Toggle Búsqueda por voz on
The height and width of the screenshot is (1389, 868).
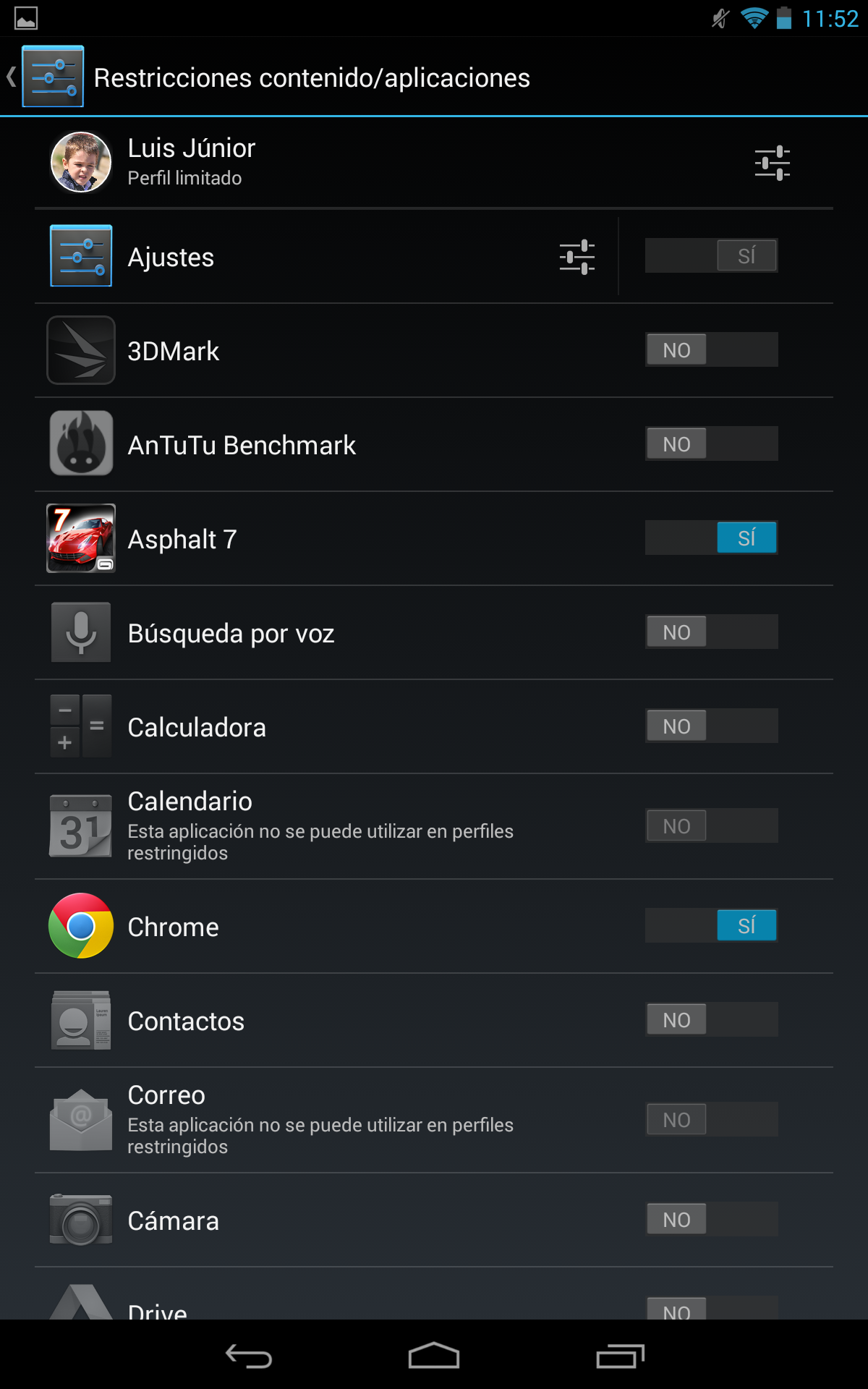coord(711,632)
